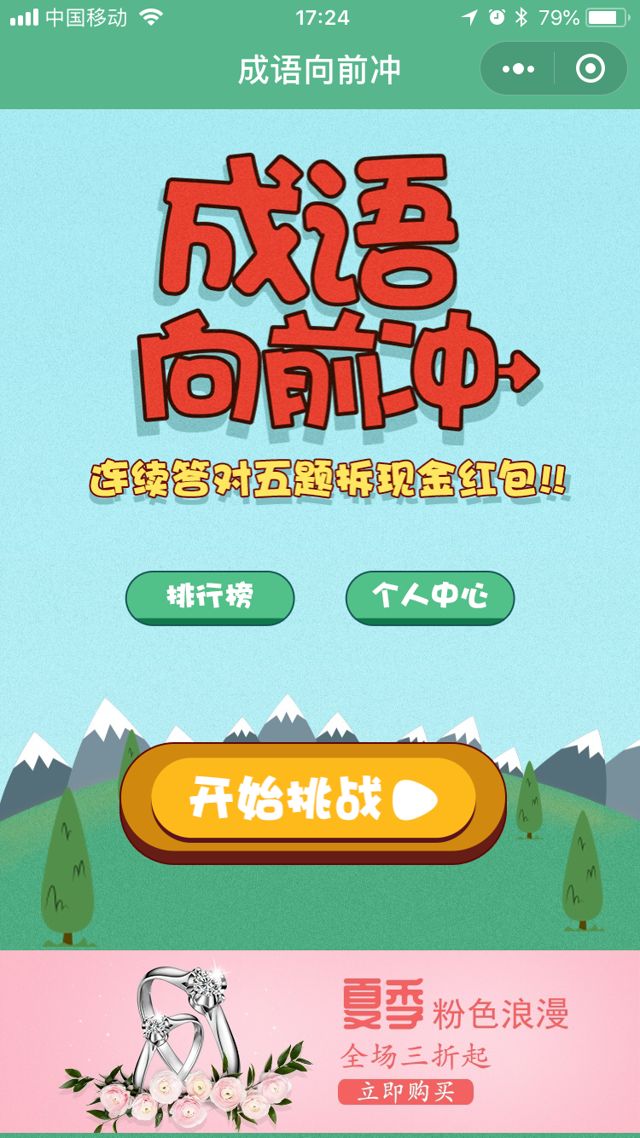Open the mini program more options menu
The image size is (640, 1138).
[518, 69]
